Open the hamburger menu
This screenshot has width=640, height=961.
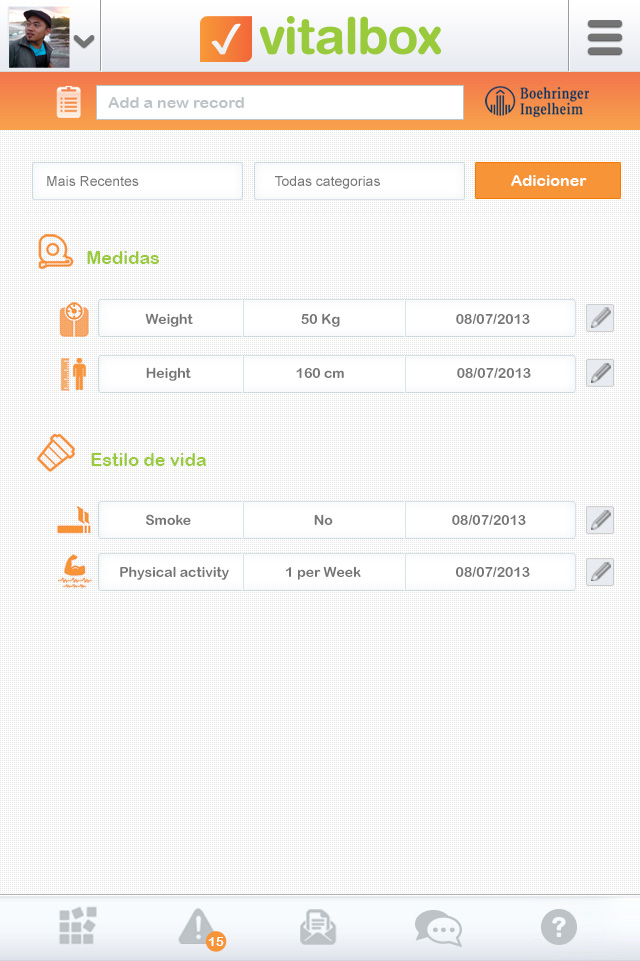[605, 37]
